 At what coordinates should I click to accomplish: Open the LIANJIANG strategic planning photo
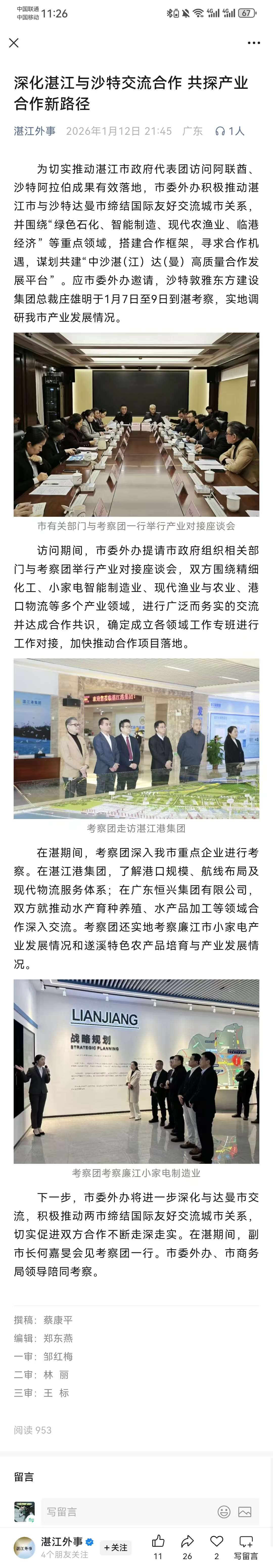pyautogui.click(x=136, y=1071)
